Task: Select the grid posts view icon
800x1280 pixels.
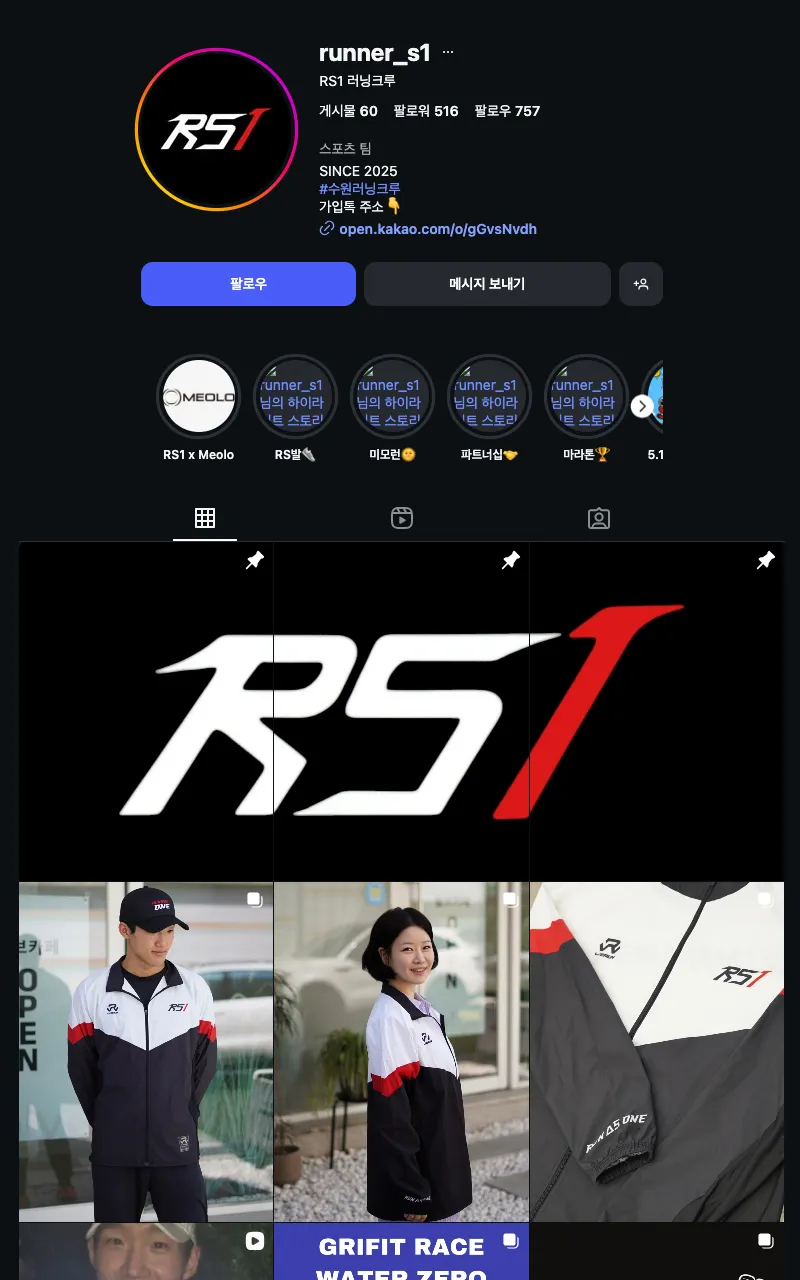Action: point(205,518)
